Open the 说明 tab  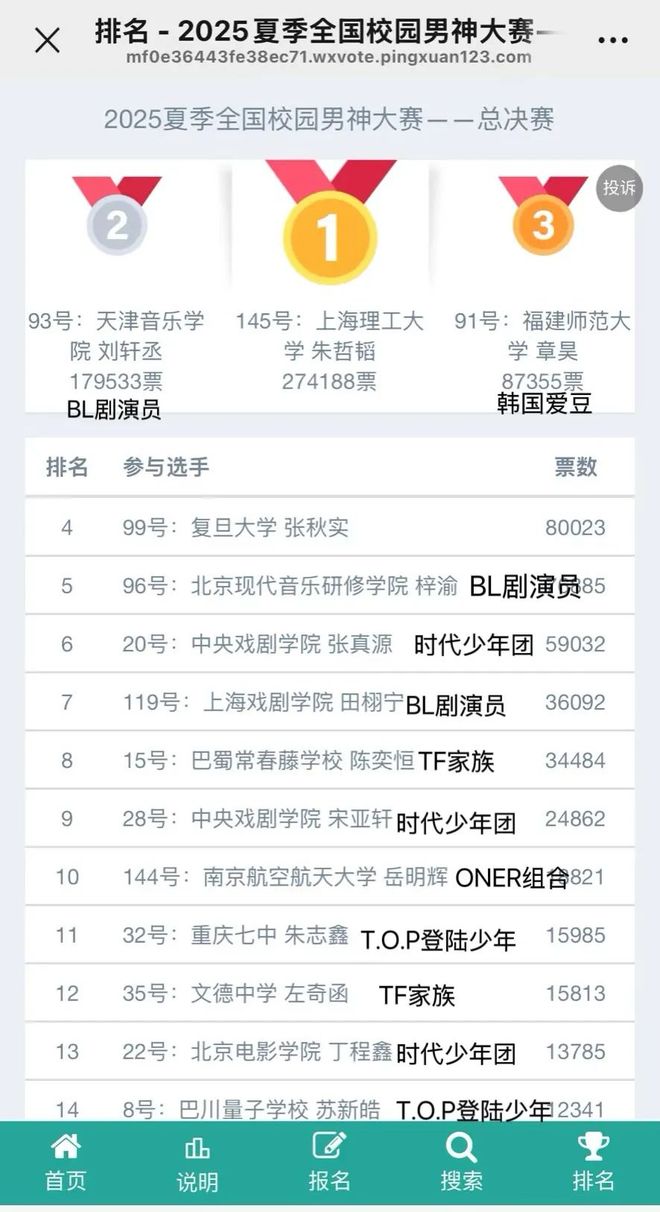coord(197,1162)
